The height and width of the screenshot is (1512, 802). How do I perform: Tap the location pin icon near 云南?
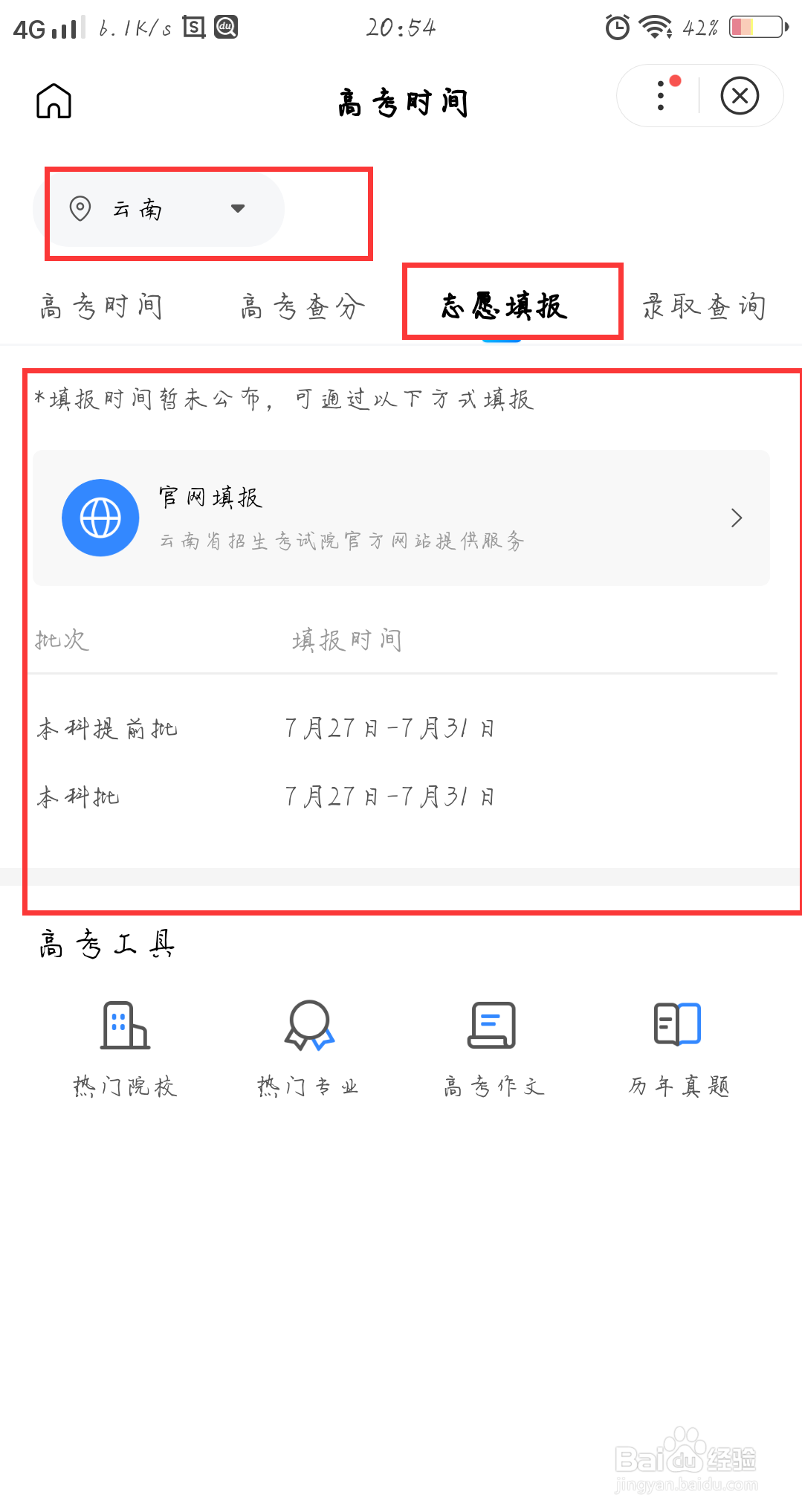click(x=79, y=209)
